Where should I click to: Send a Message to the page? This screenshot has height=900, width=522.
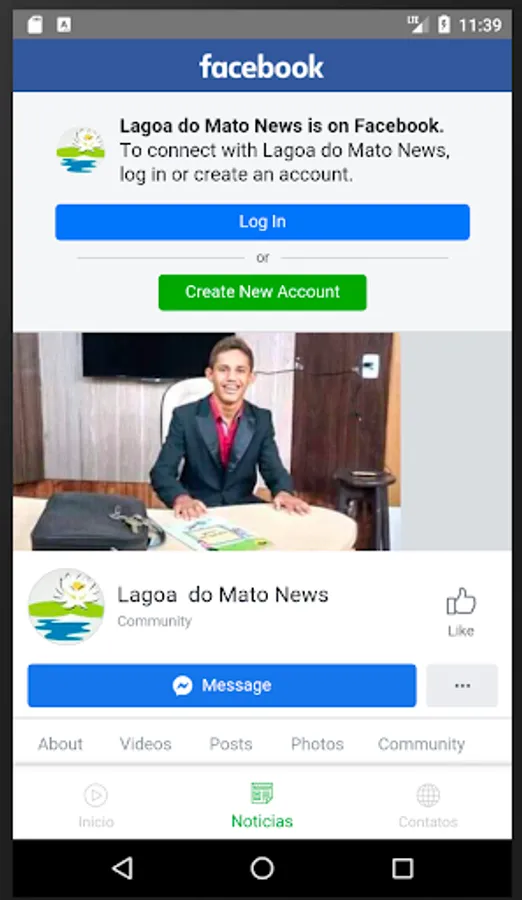click(222, 685)
